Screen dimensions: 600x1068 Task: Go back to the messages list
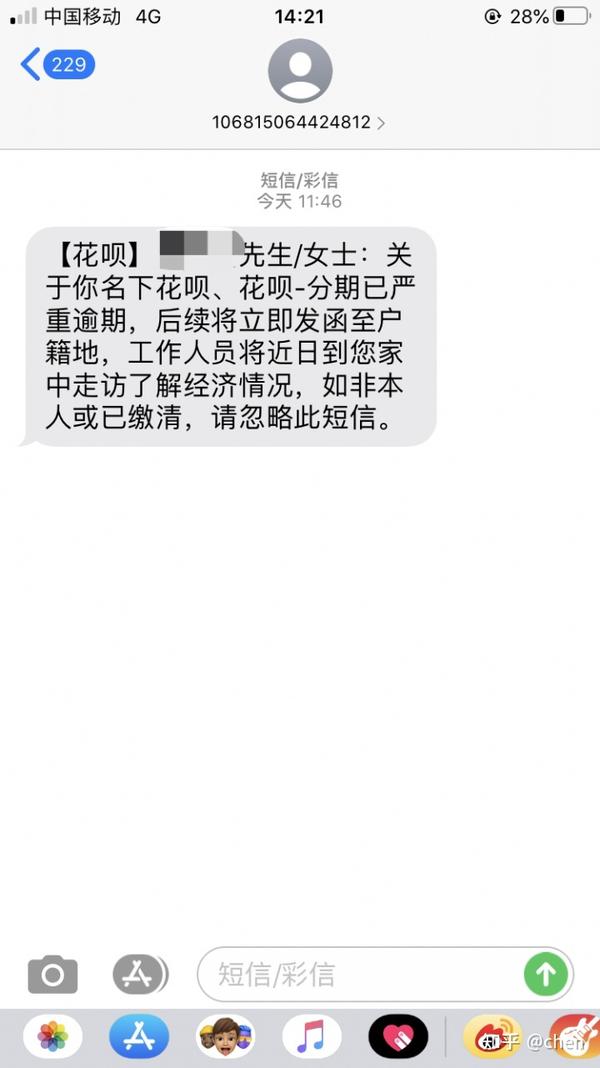pos(56,66)
